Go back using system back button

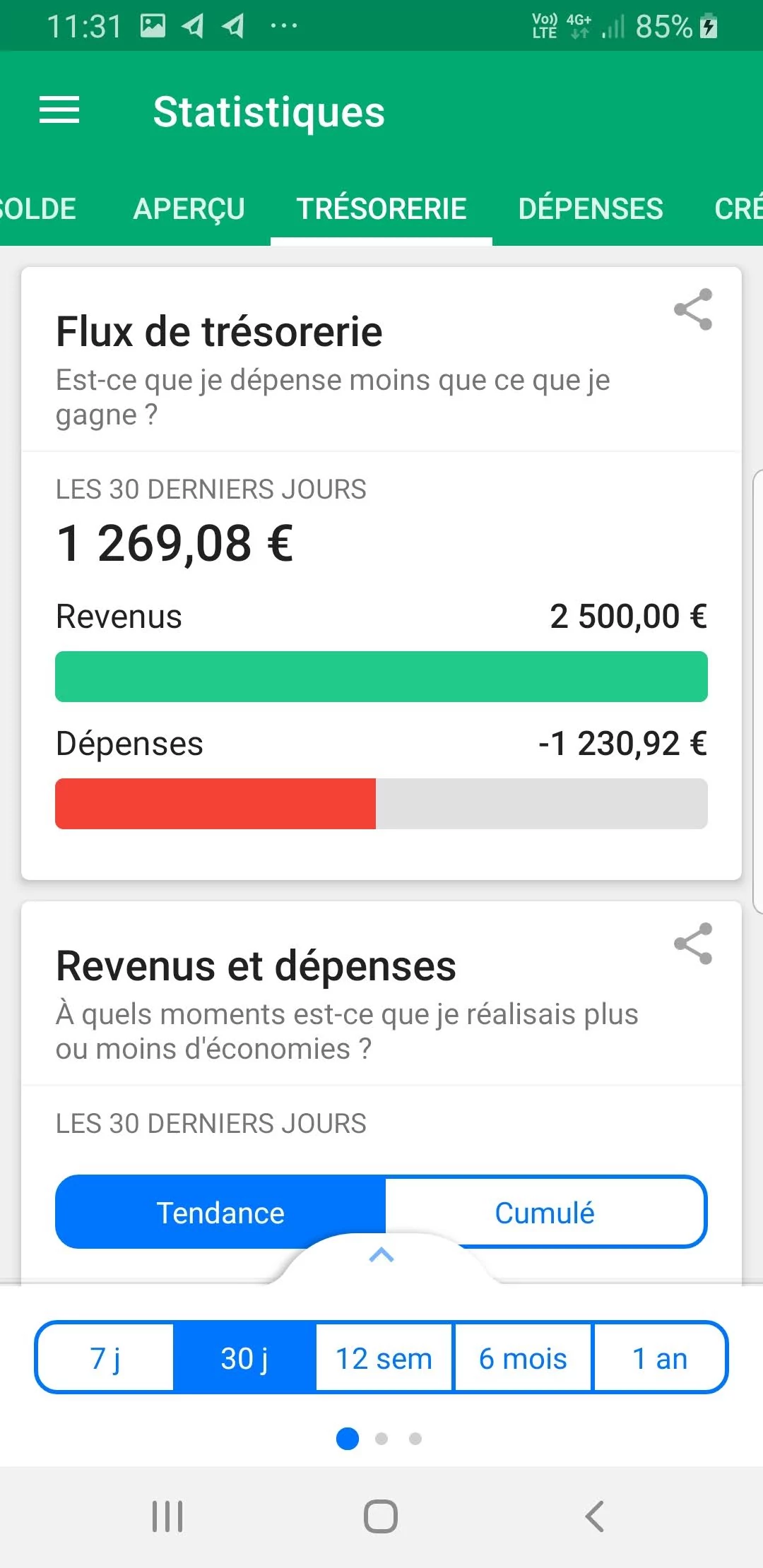pyautogui.click(x=595, y=1516)
